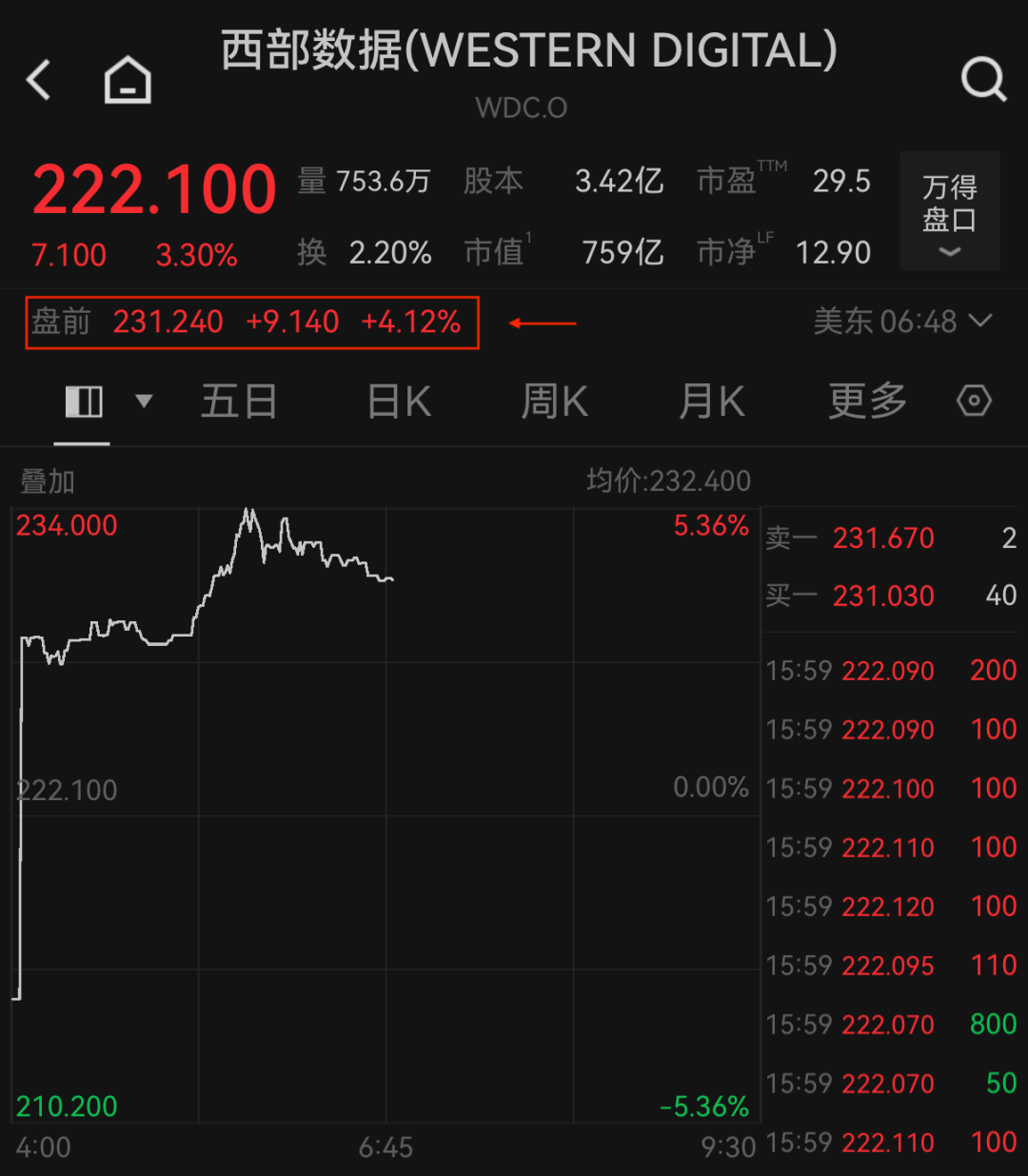
Task: Open chart settings hexagon icon
Action: [x=974, y=402]
